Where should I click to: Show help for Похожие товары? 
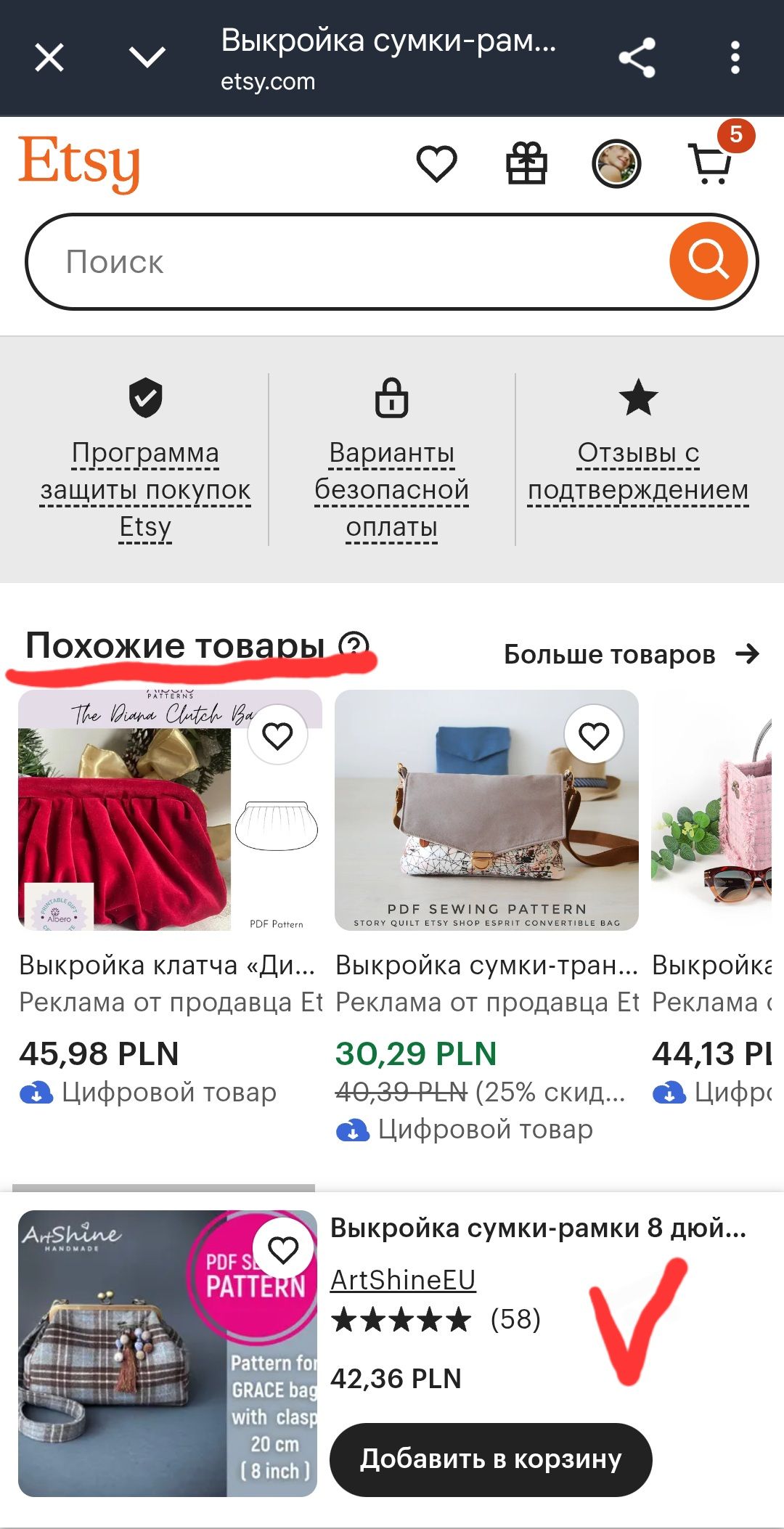(354, 645)
